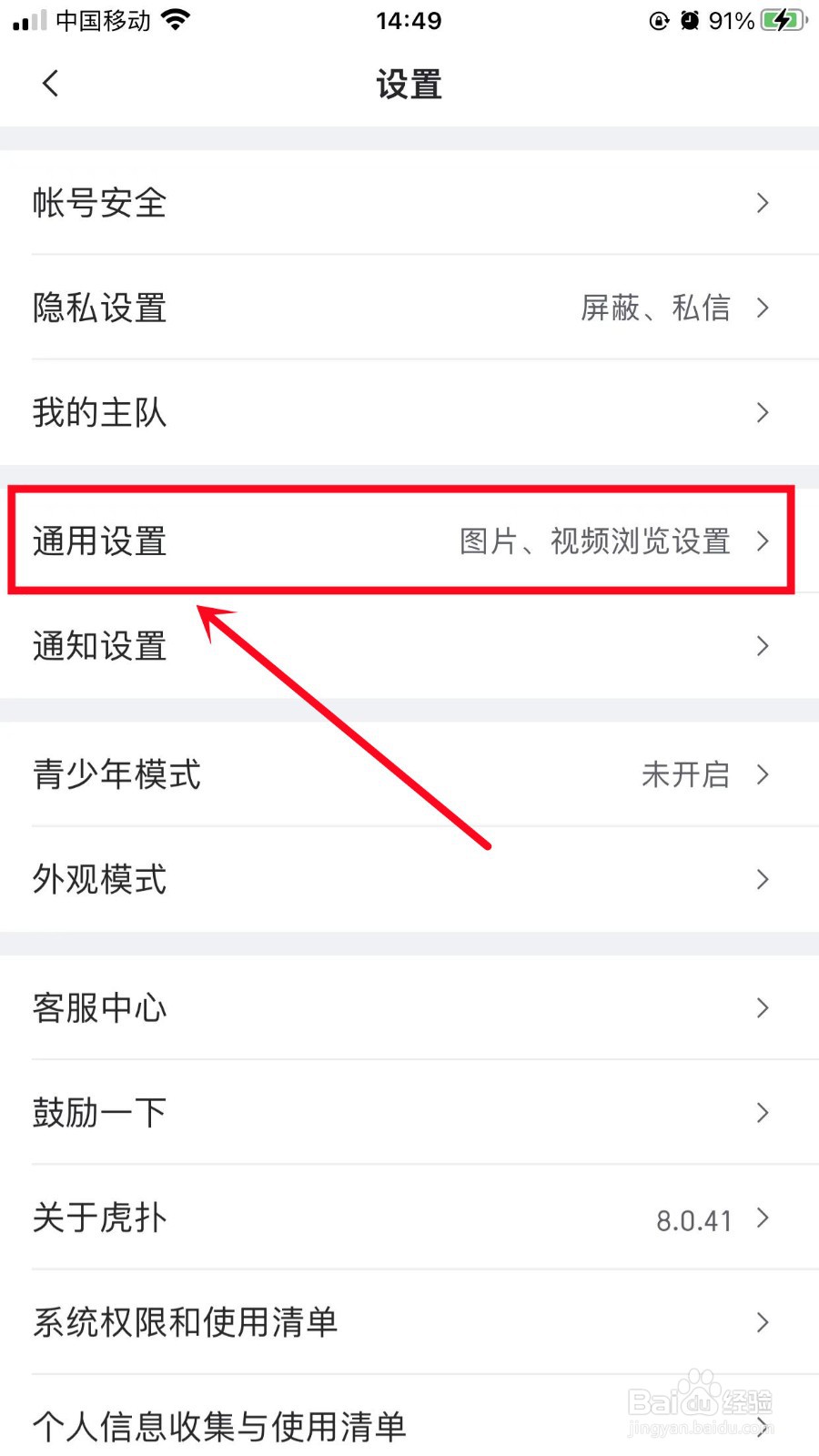Open 外观模式 appearance mode options
The width and height of the screenshot is (819, 1456).
pos(409,879)
